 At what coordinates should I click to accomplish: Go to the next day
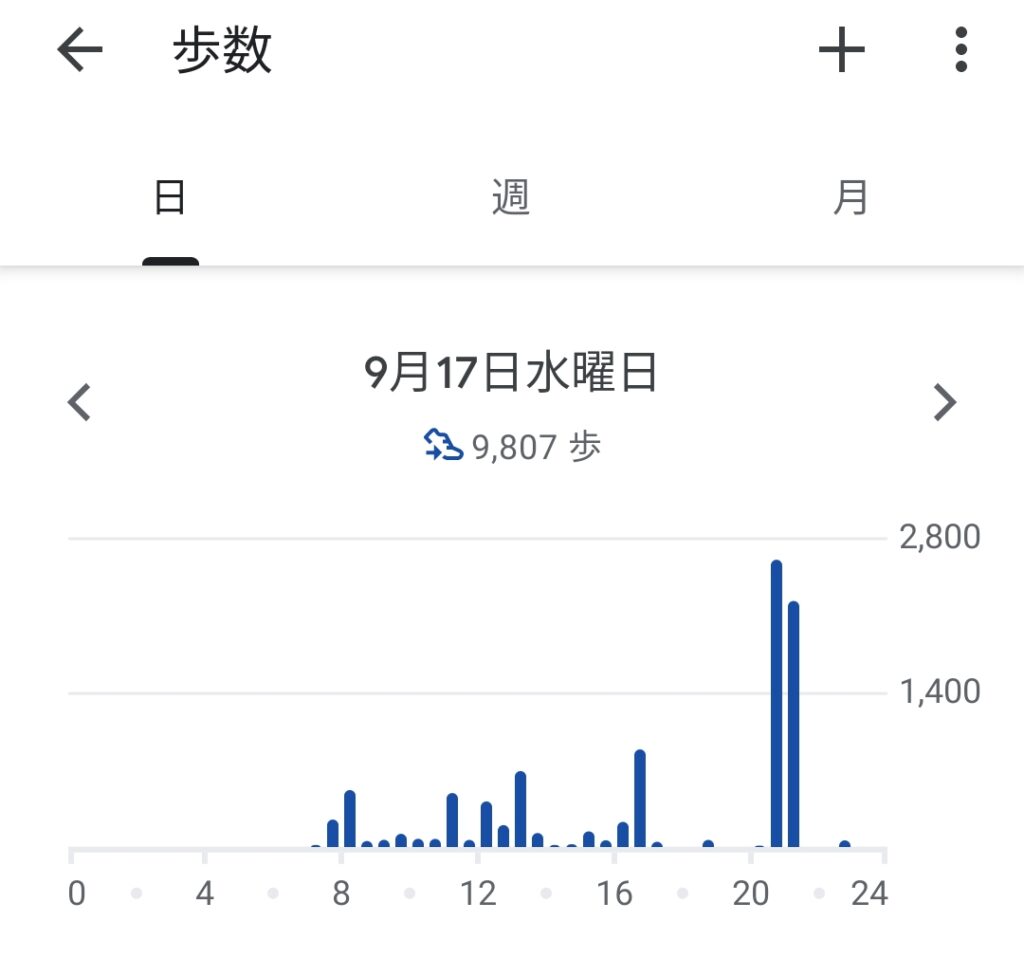pyautogui.click(x=944, y=403)
